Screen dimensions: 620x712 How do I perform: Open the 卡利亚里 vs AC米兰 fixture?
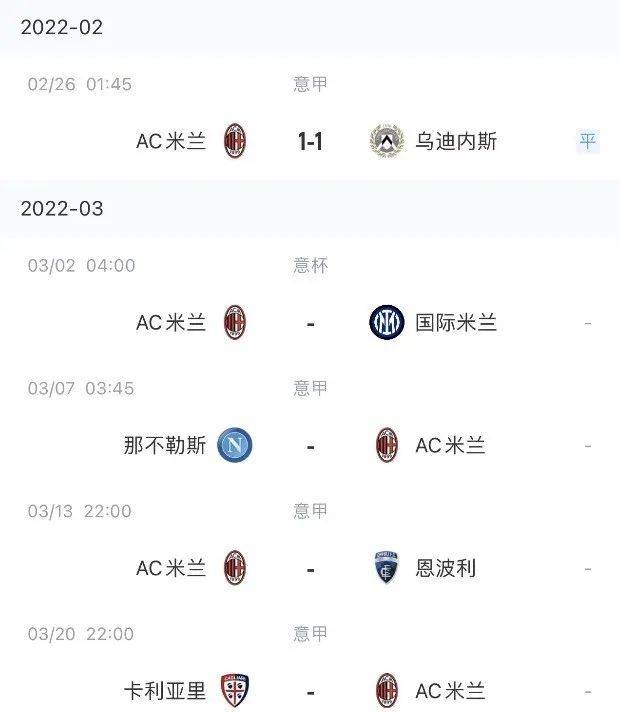coord(310,690)
